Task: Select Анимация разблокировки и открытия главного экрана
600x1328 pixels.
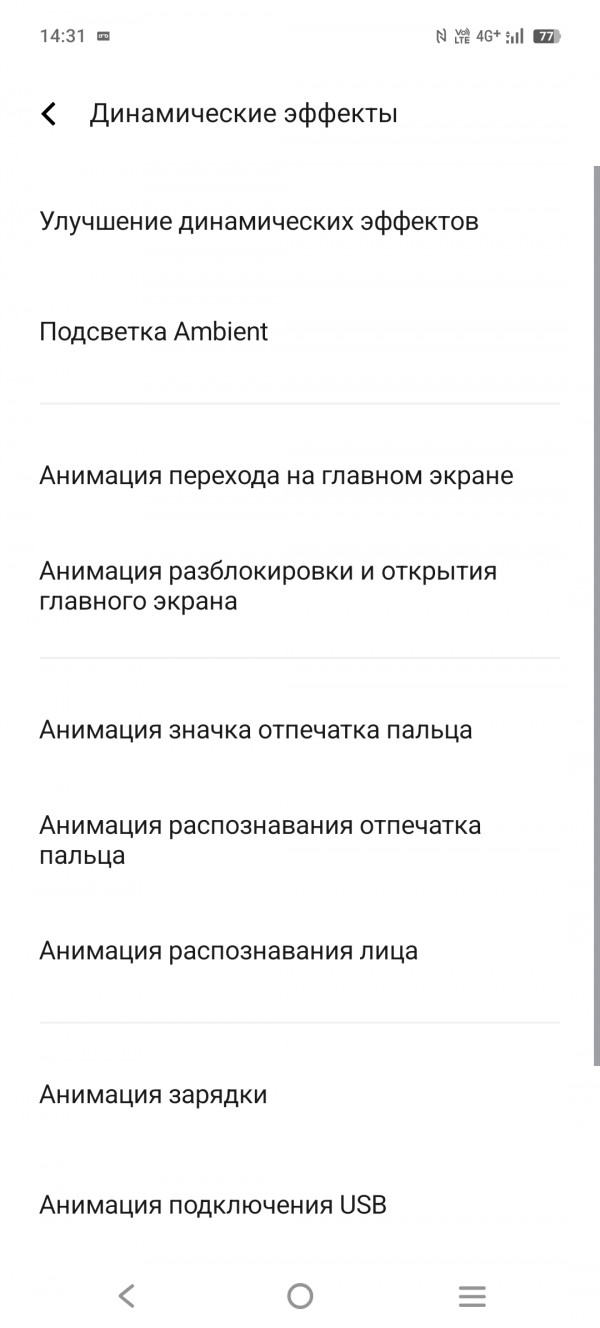Action: point(268,586)
